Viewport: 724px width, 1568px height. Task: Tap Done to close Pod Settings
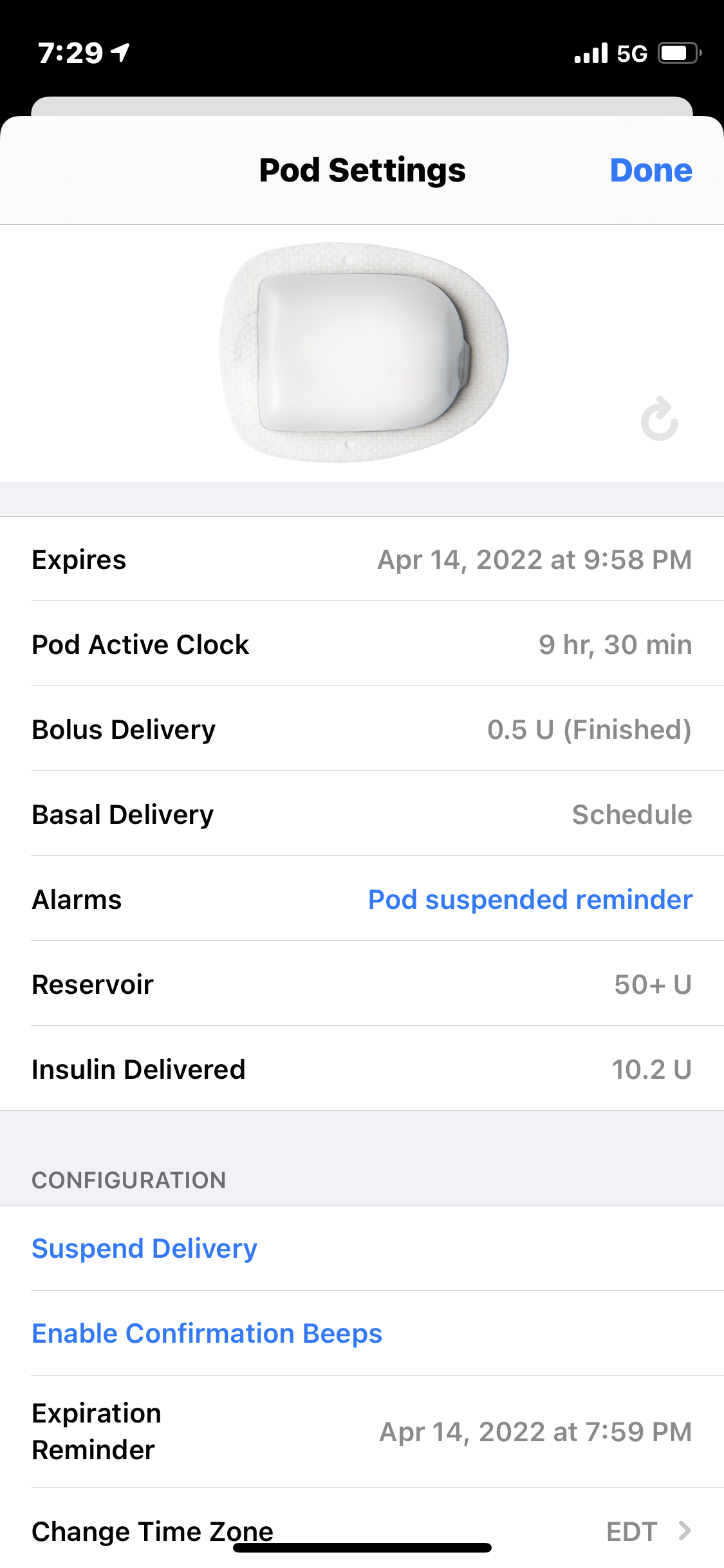pos(651,170)
